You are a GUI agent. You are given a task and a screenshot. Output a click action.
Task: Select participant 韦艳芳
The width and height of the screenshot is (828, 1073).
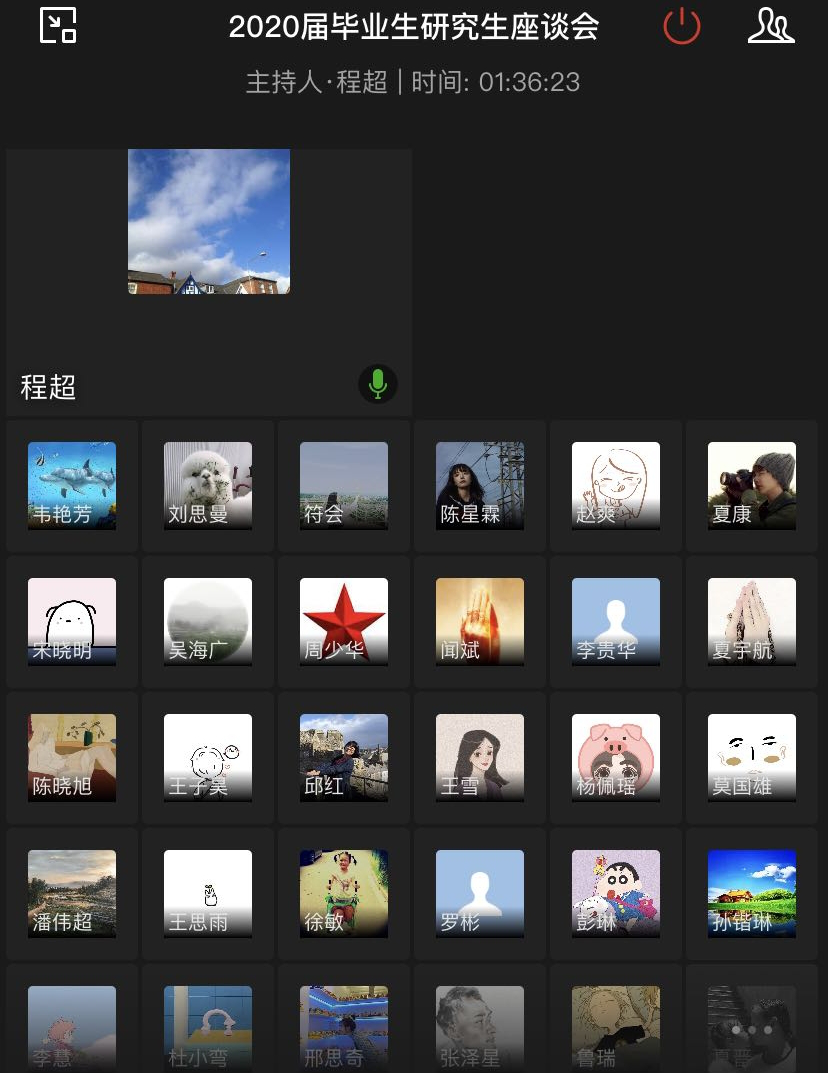pos(72,486)
